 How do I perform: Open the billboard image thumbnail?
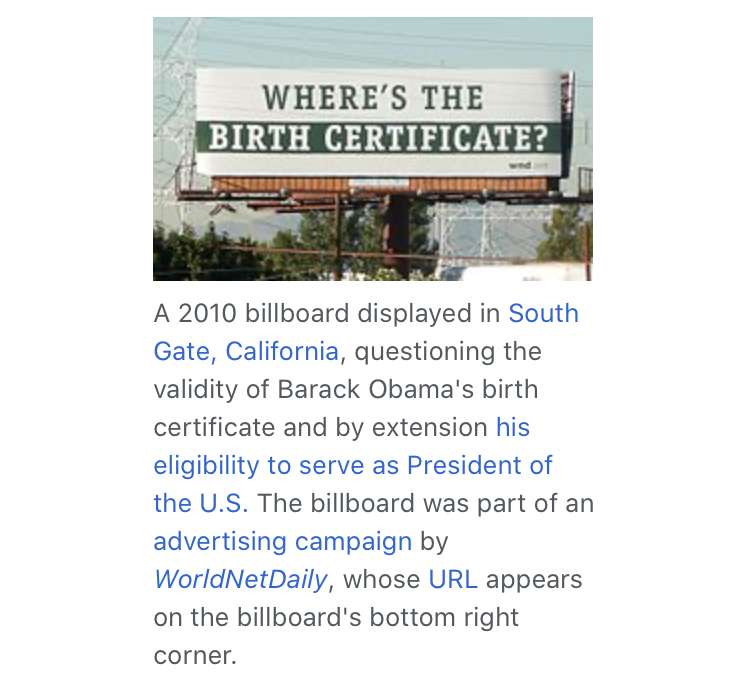pos(372,148)
